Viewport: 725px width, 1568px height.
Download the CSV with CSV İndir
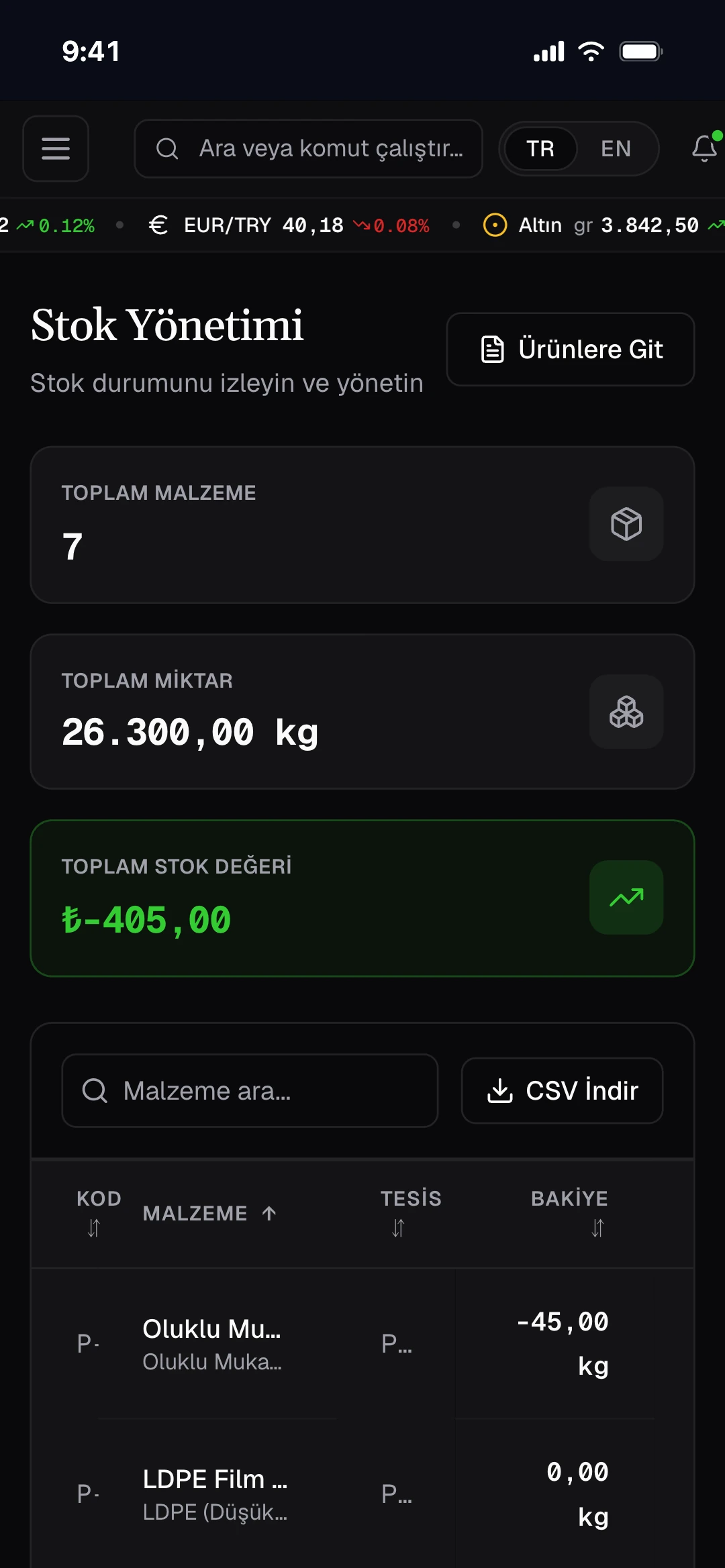[562, 1091]
